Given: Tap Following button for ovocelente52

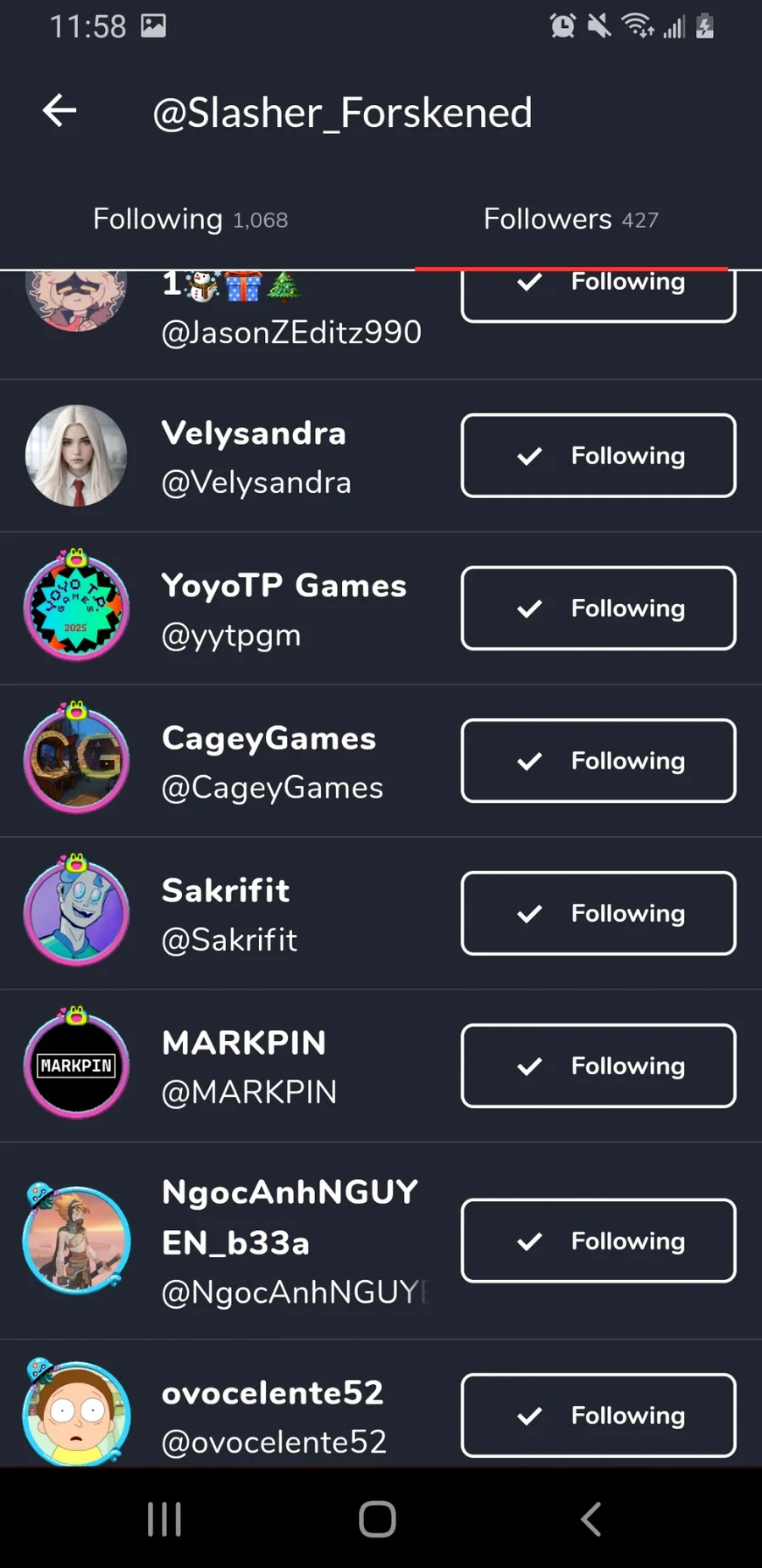Looking at the screenshot, I should (x=598, y=1416).
